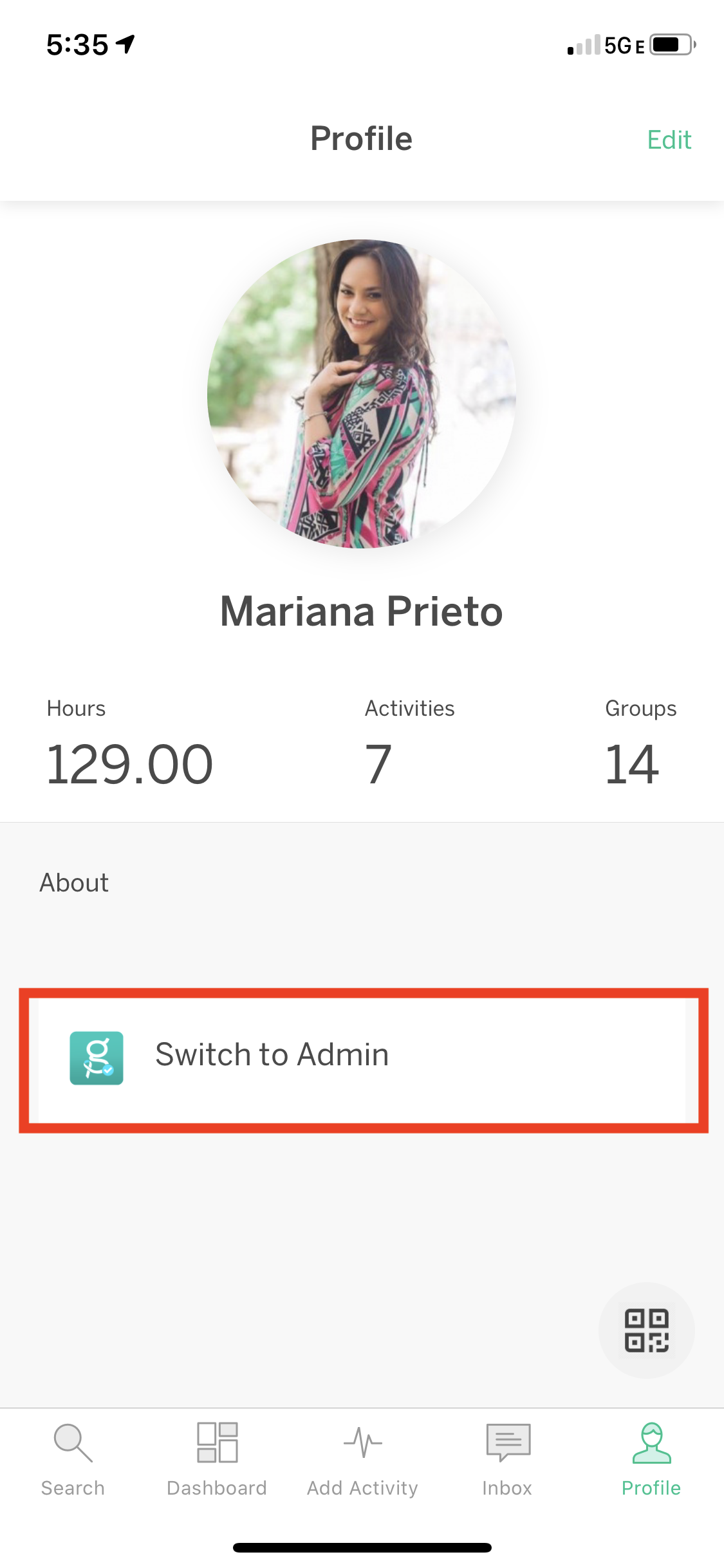This screenshot has height=1568, width=724.
Task: Select the Profile tab
Action: (651, 1459)
